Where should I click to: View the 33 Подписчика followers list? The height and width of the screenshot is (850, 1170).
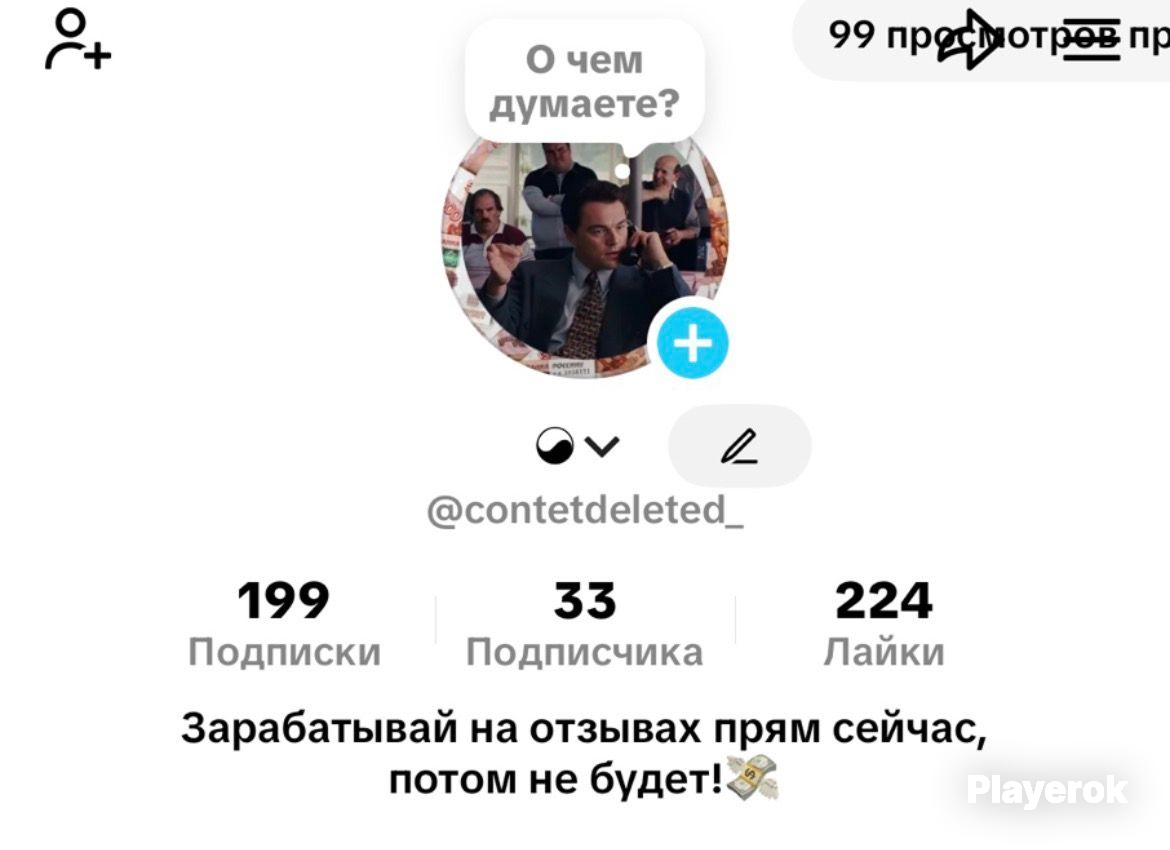click(x=585, y=624)
